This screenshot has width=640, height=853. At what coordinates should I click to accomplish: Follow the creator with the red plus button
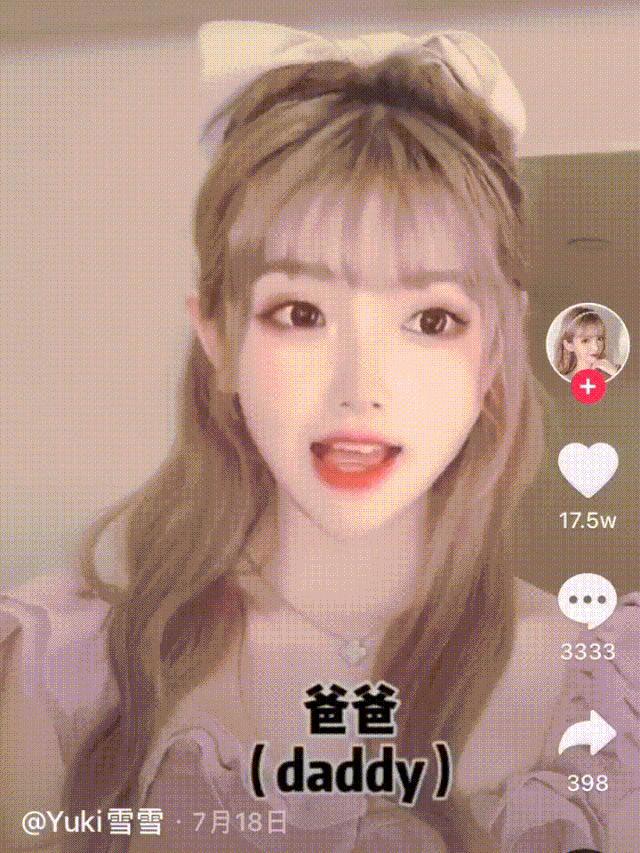(x=588, y=387)
